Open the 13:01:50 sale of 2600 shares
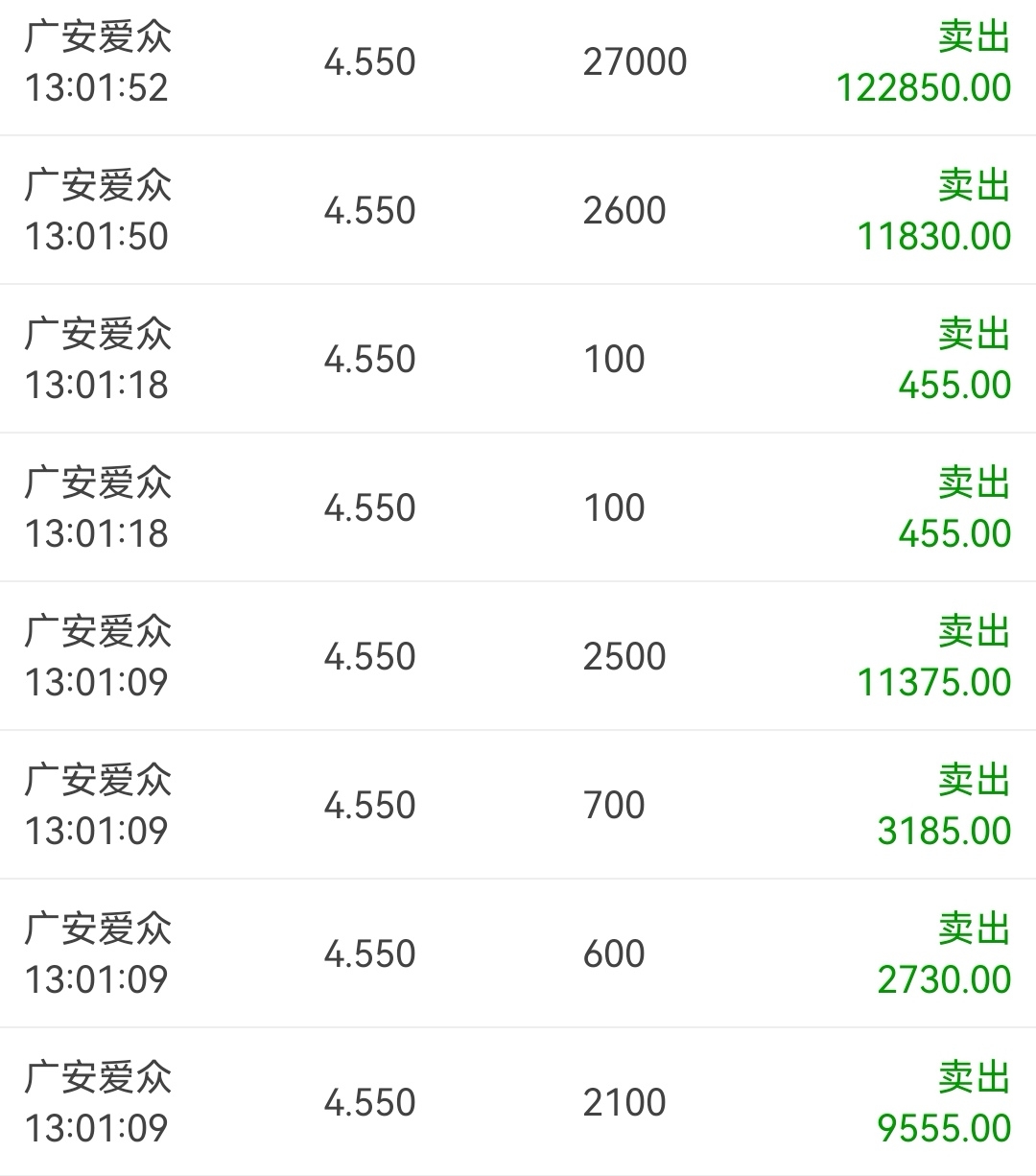 tap(518, 211)
